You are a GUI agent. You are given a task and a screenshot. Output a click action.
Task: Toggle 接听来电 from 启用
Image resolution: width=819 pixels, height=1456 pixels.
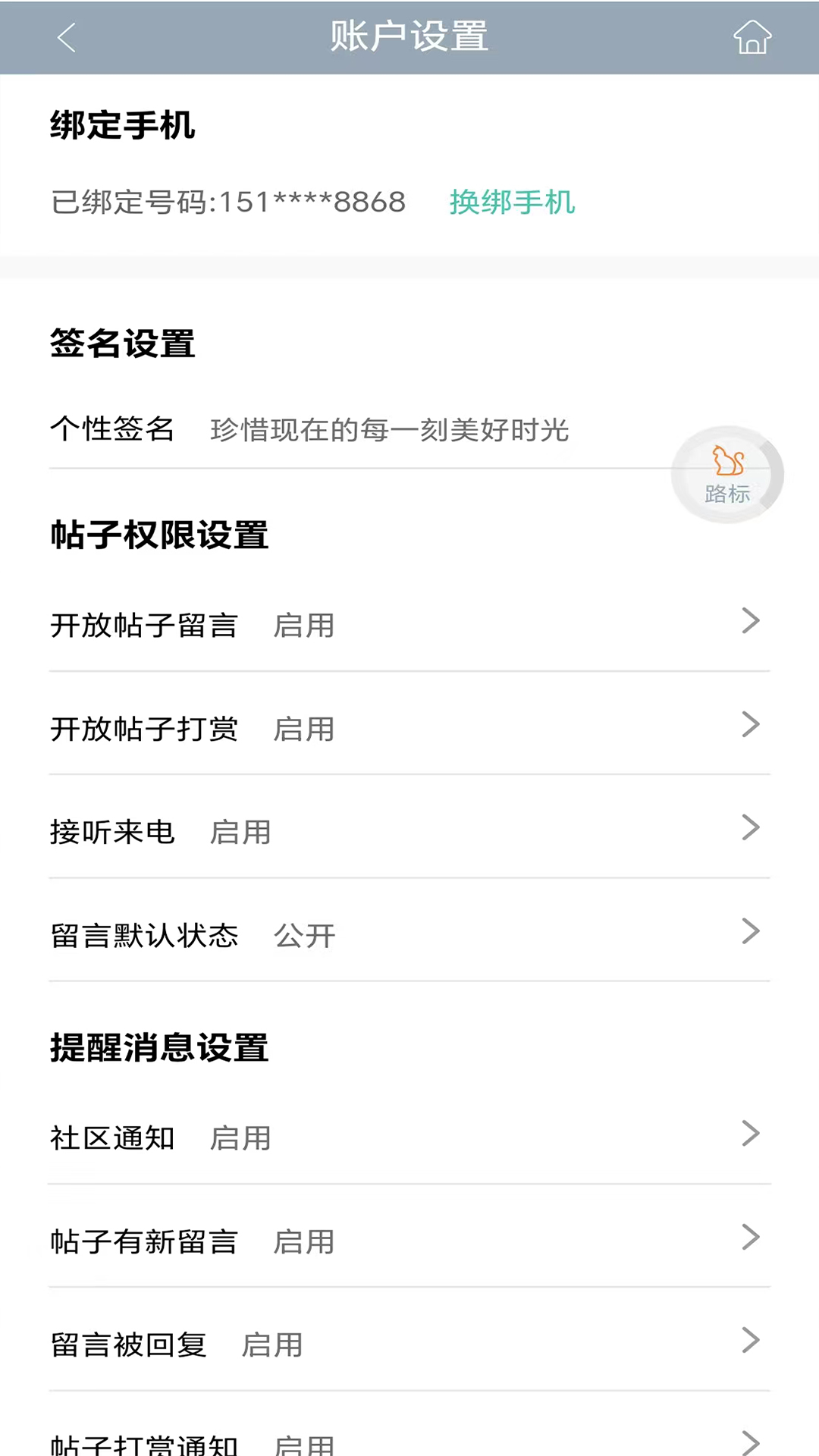[240, 832]
